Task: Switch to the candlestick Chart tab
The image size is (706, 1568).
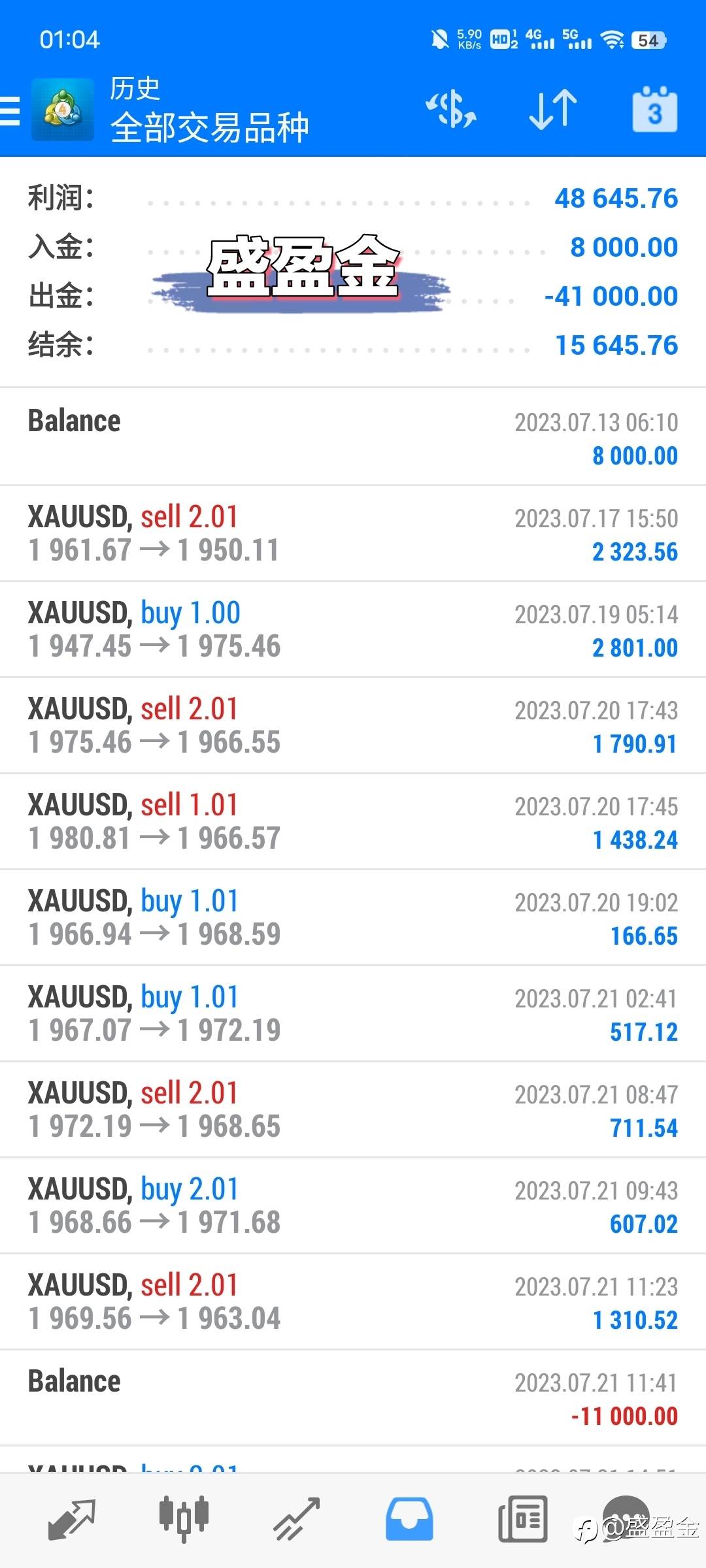Action: 184,1519
